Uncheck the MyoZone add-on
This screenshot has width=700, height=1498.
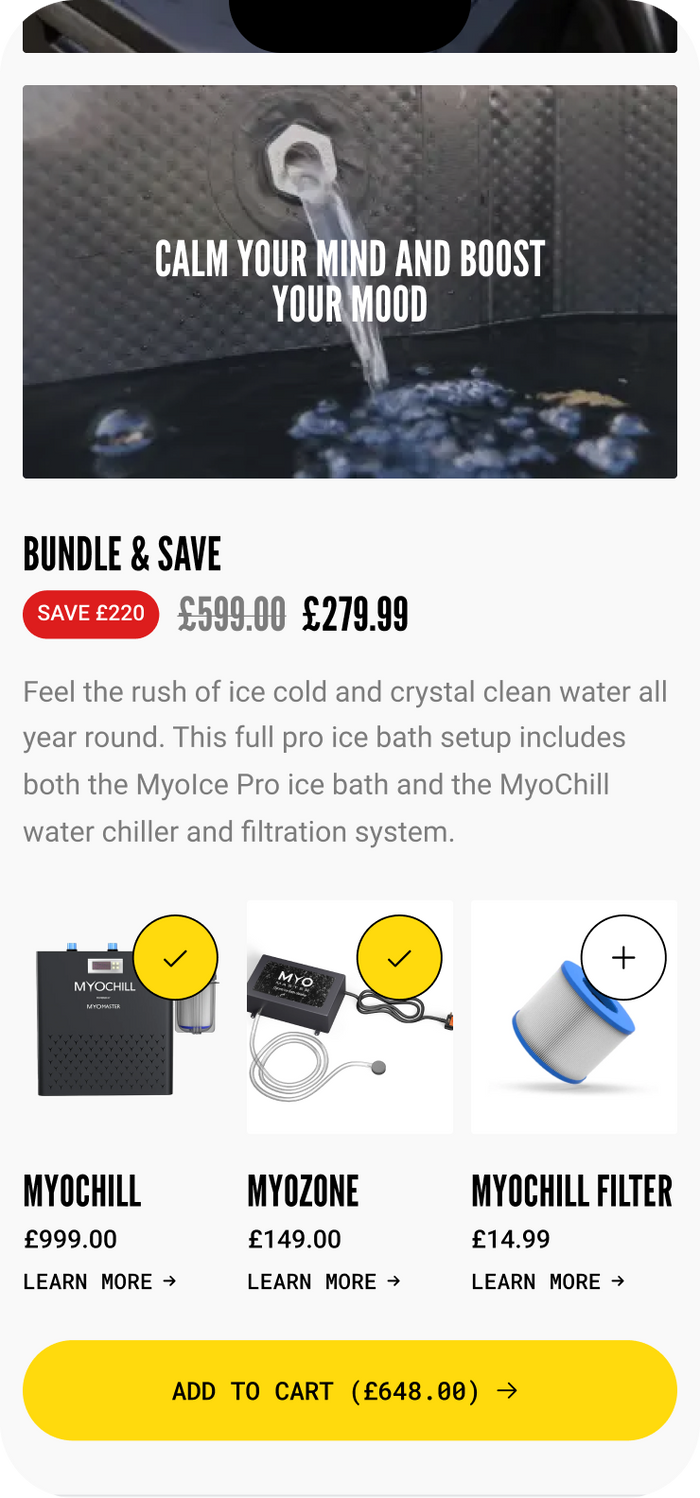point(399,958)
